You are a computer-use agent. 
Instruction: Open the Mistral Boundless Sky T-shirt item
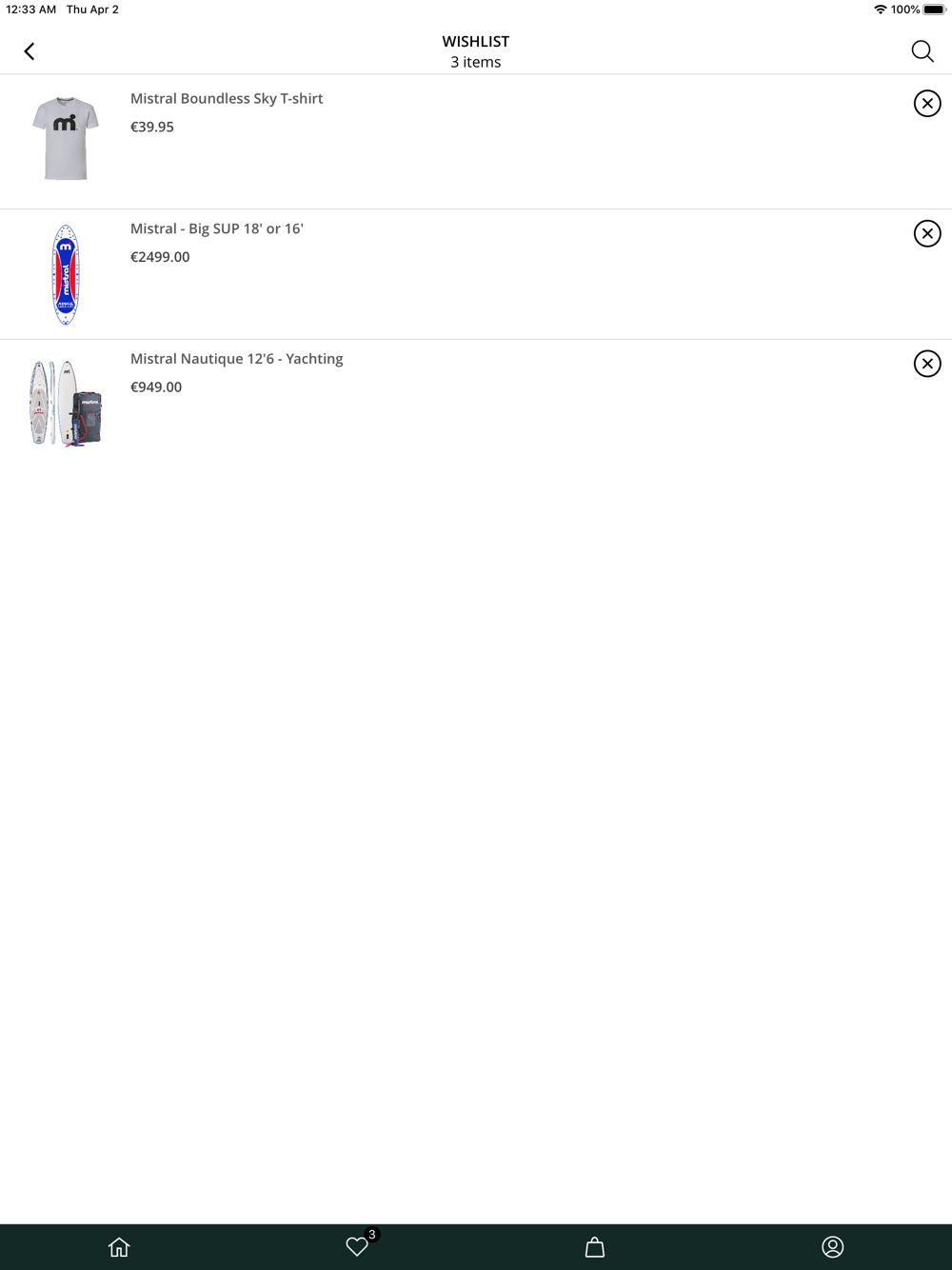(x=227, y=99)
